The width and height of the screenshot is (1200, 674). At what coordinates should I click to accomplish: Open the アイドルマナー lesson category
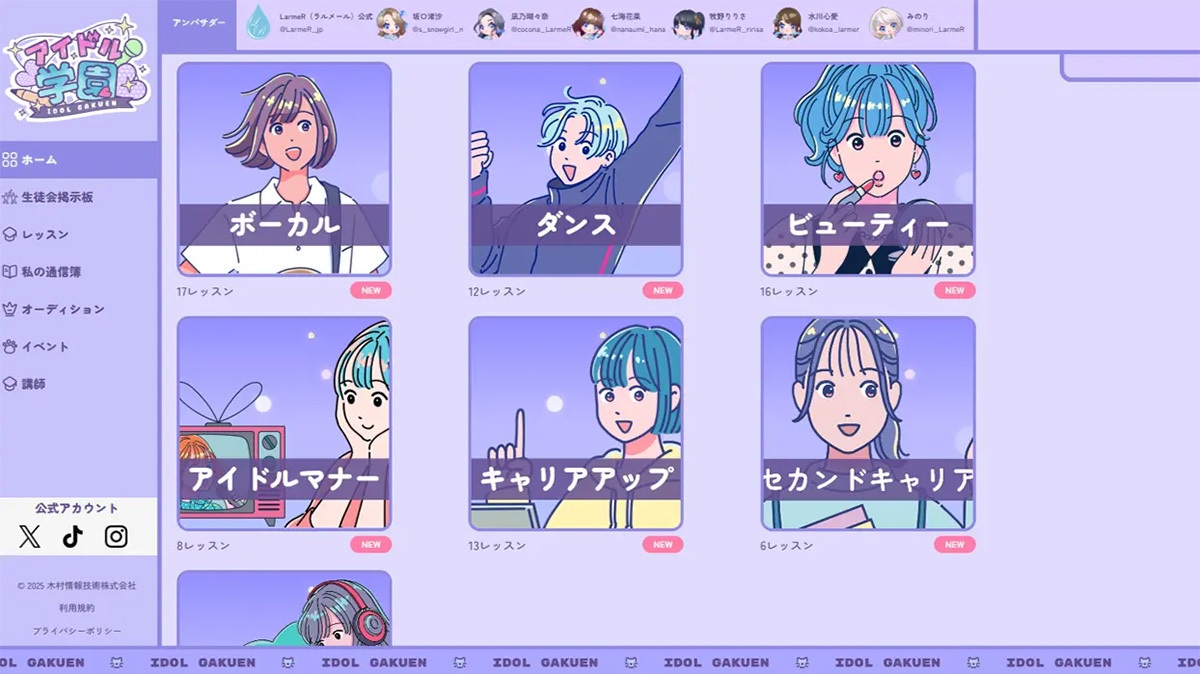[284, 424]
